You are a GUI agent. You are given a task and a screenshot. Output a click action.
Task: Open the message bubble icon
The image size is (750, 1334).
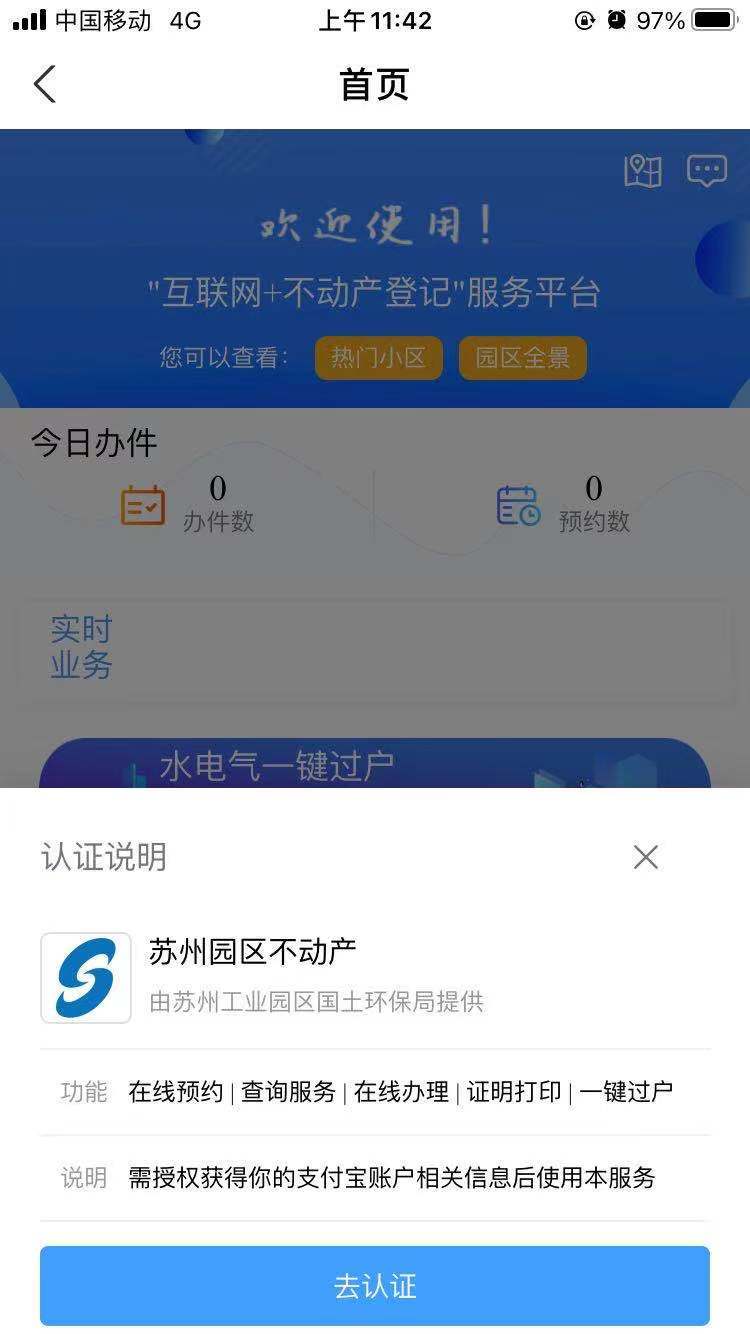pos(706,171)
